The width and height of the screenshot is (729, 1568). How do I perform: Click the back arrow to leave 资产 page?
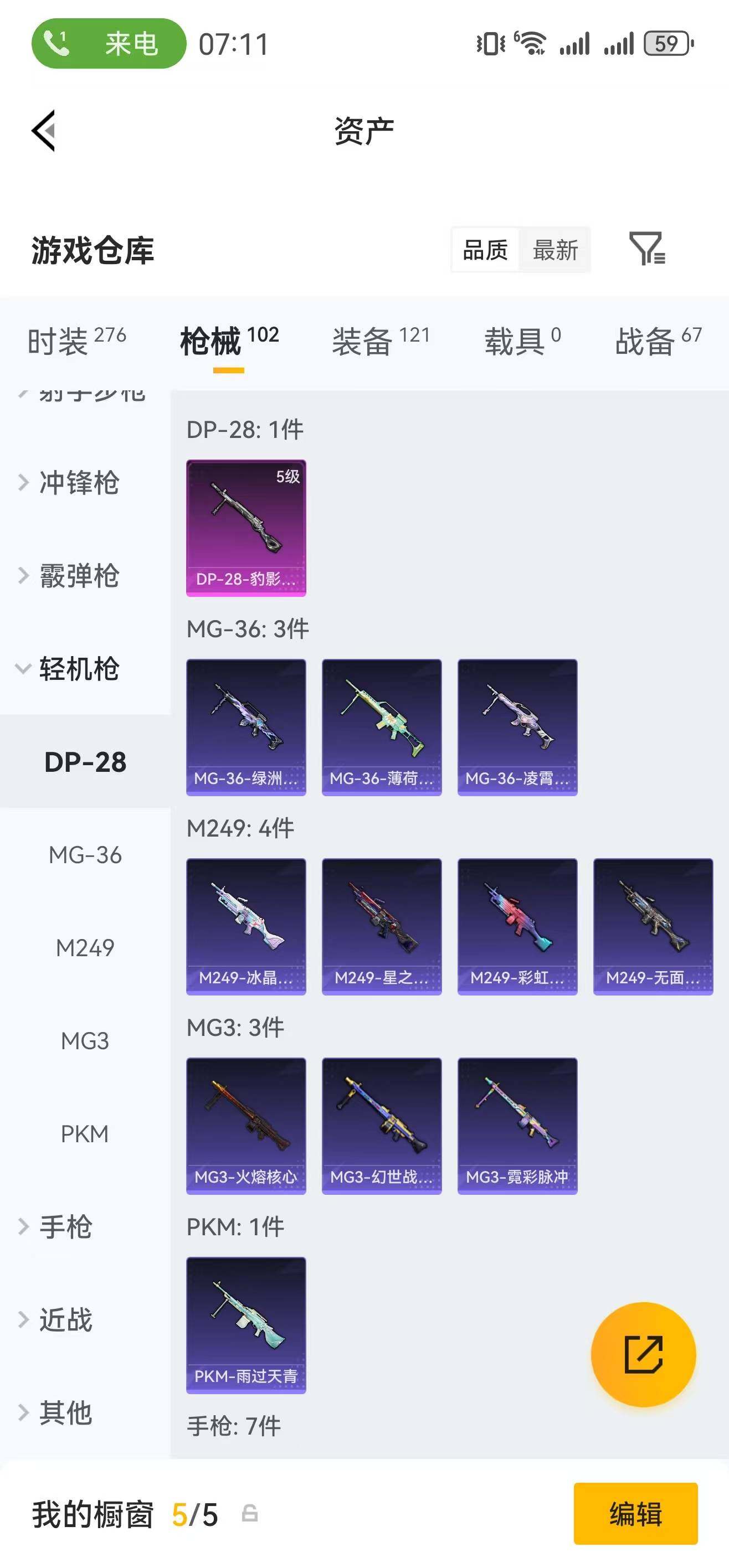coord(44,131)
